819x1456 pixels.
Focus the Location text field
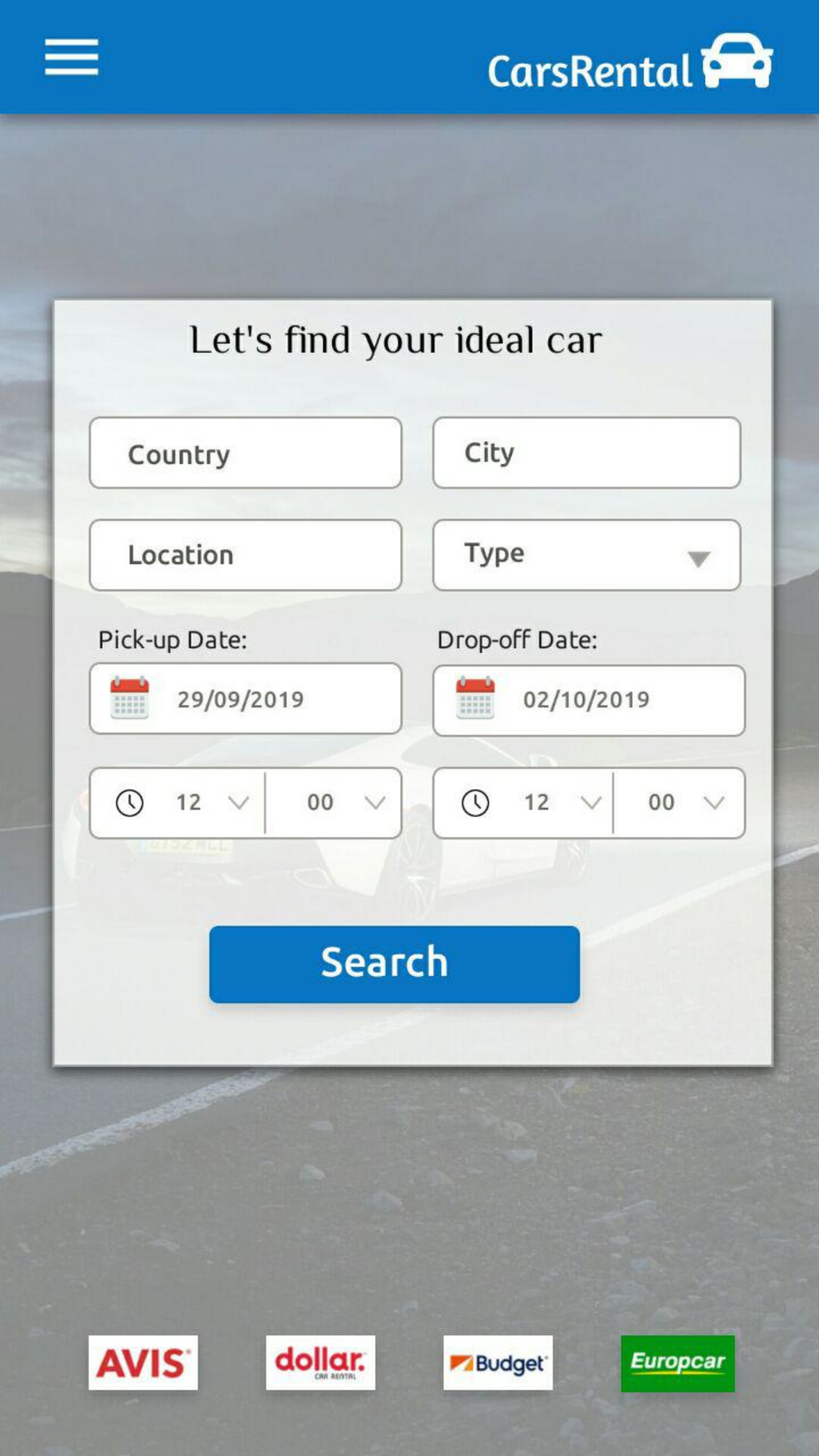[x=245, y=555]
